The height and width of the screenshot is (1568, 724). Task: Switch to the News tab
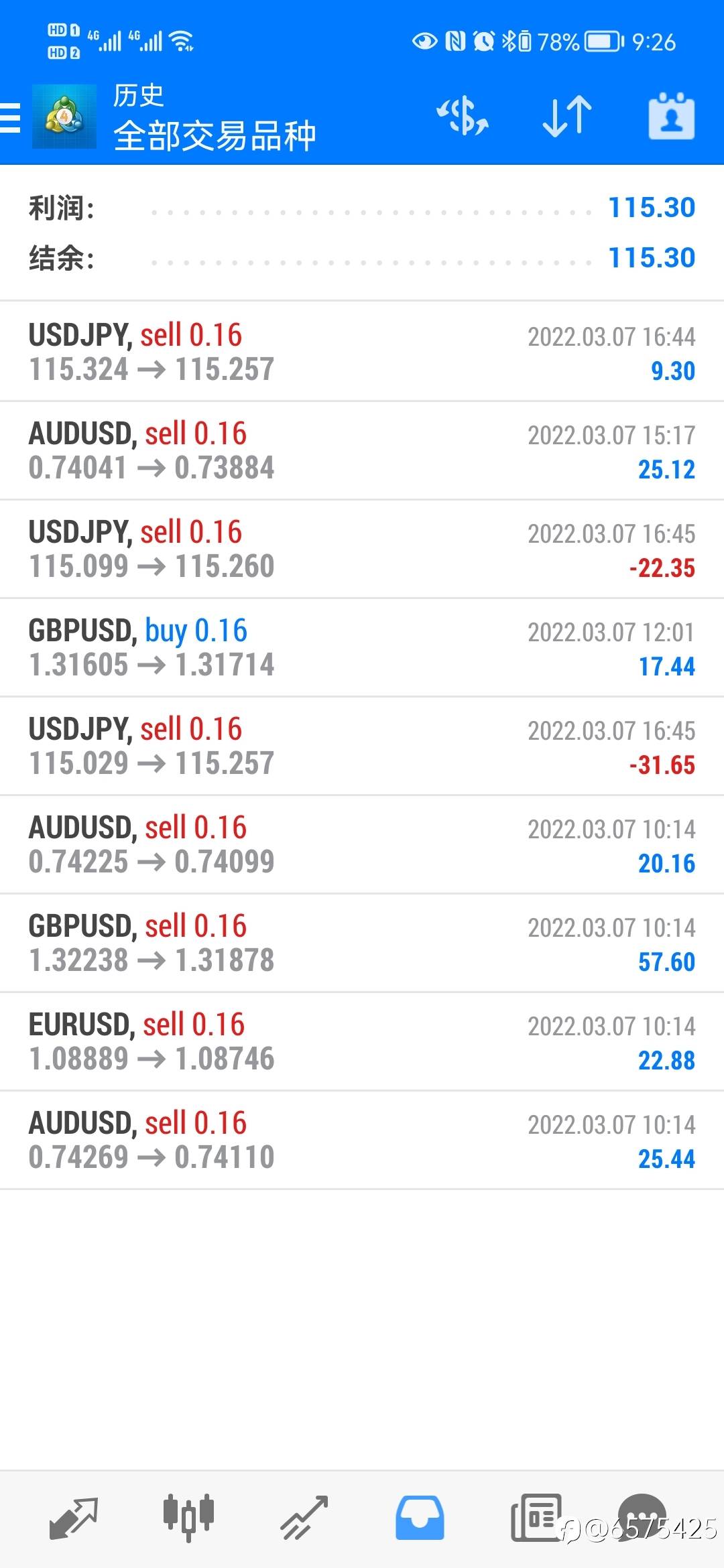click(x=536, y=1518)
